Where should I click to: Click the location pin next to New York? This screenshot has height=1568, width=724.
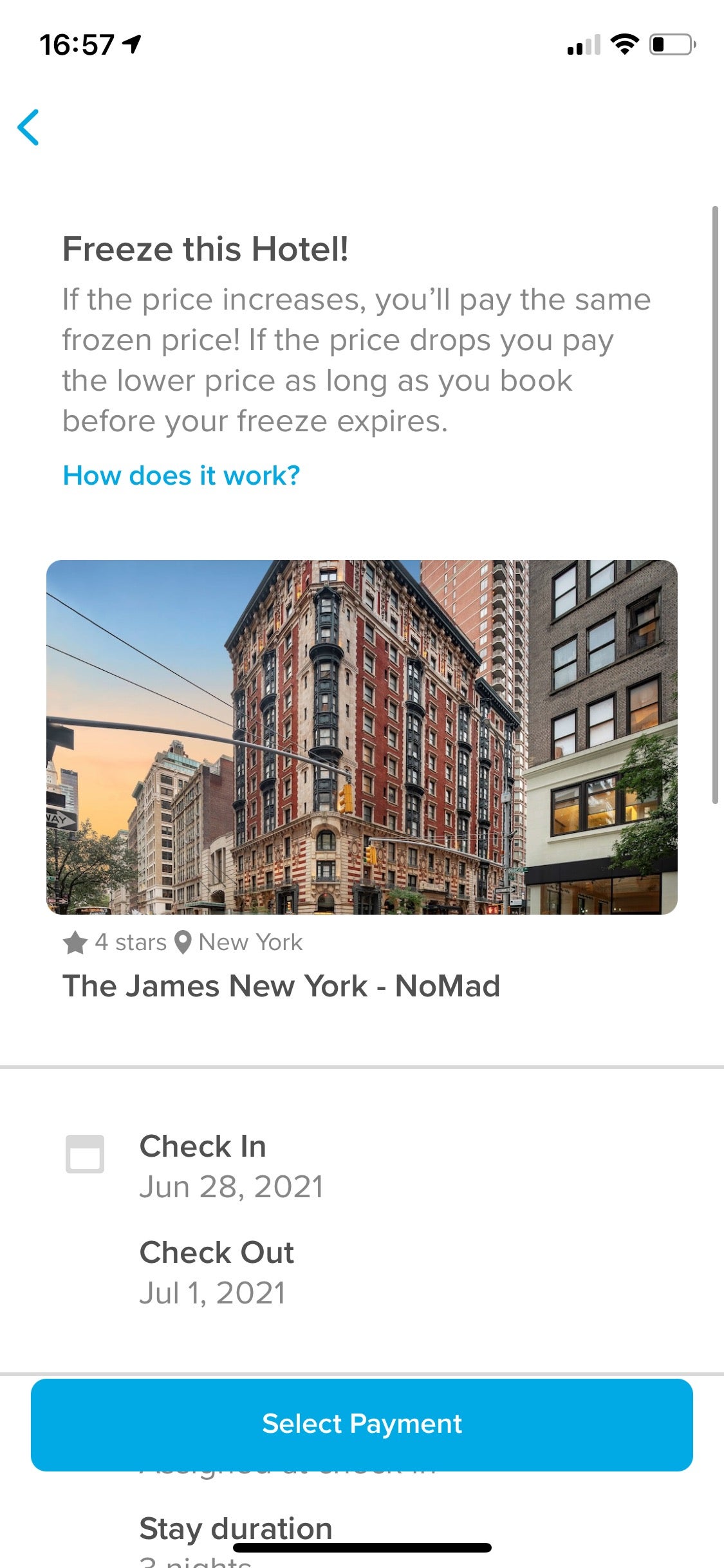point(184,942)
